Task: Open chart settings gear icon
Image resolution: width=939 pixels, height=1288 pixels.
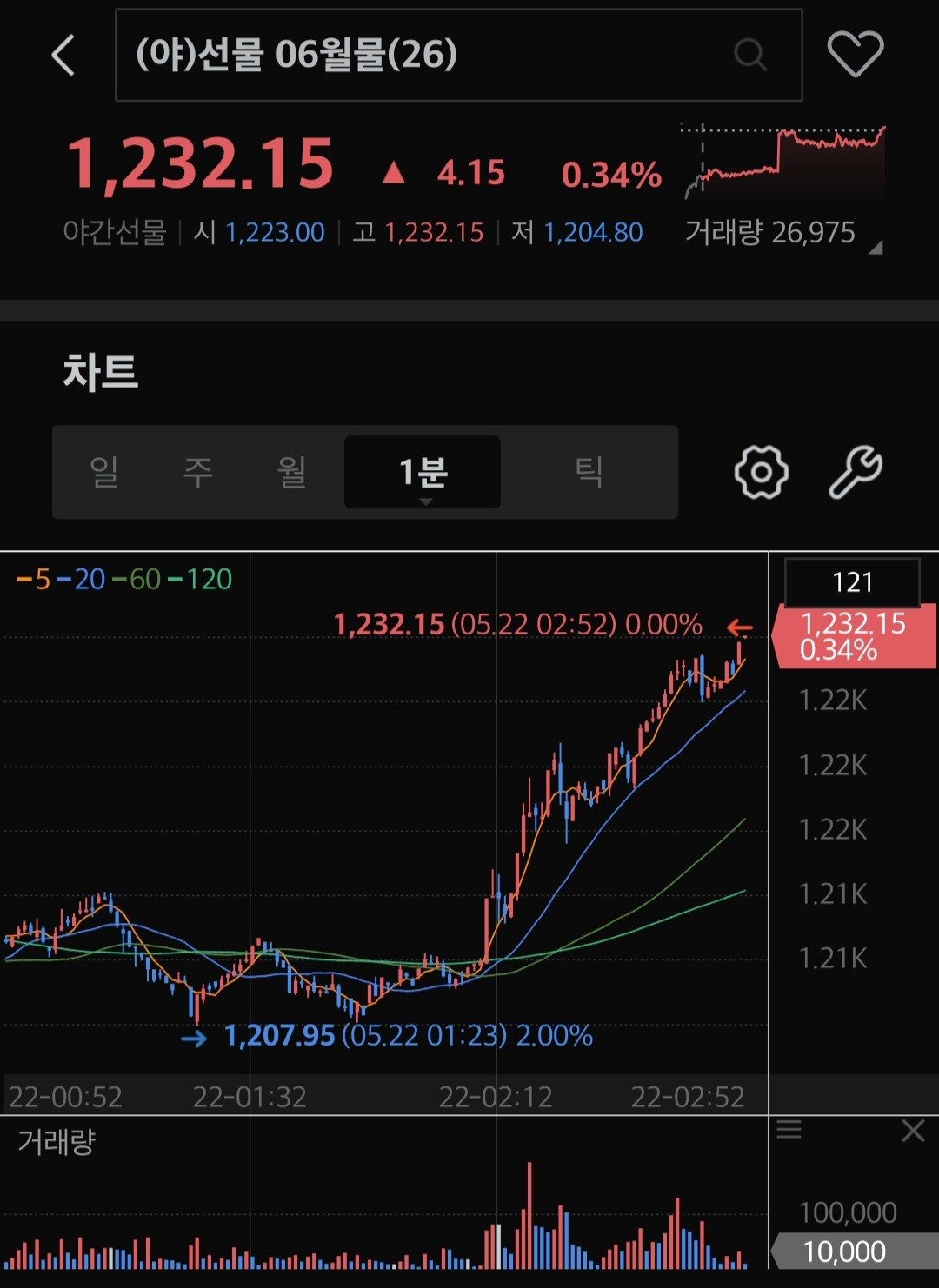Action: 762,472
